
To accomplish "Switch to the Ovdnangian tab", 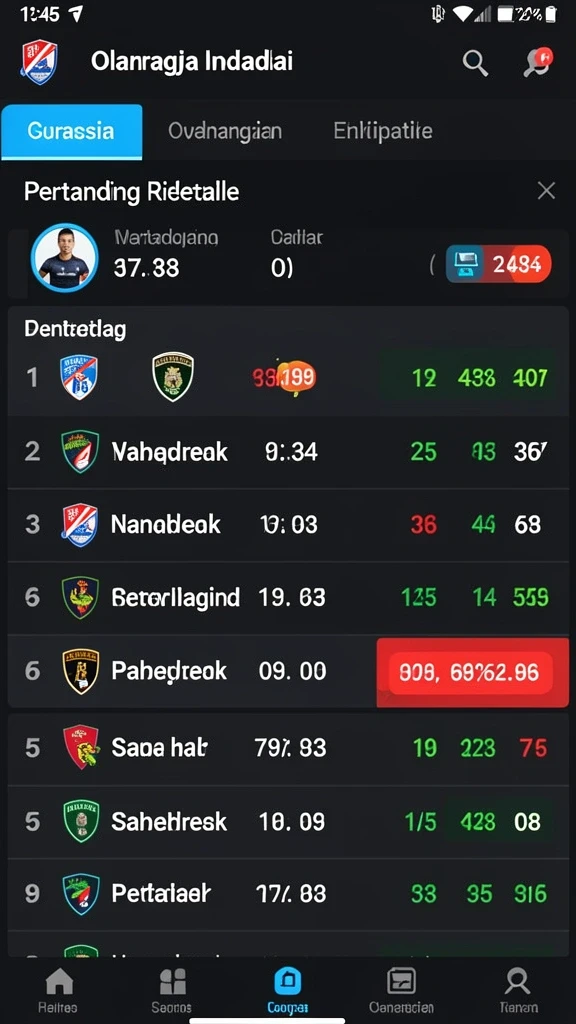I will [225, 131].
